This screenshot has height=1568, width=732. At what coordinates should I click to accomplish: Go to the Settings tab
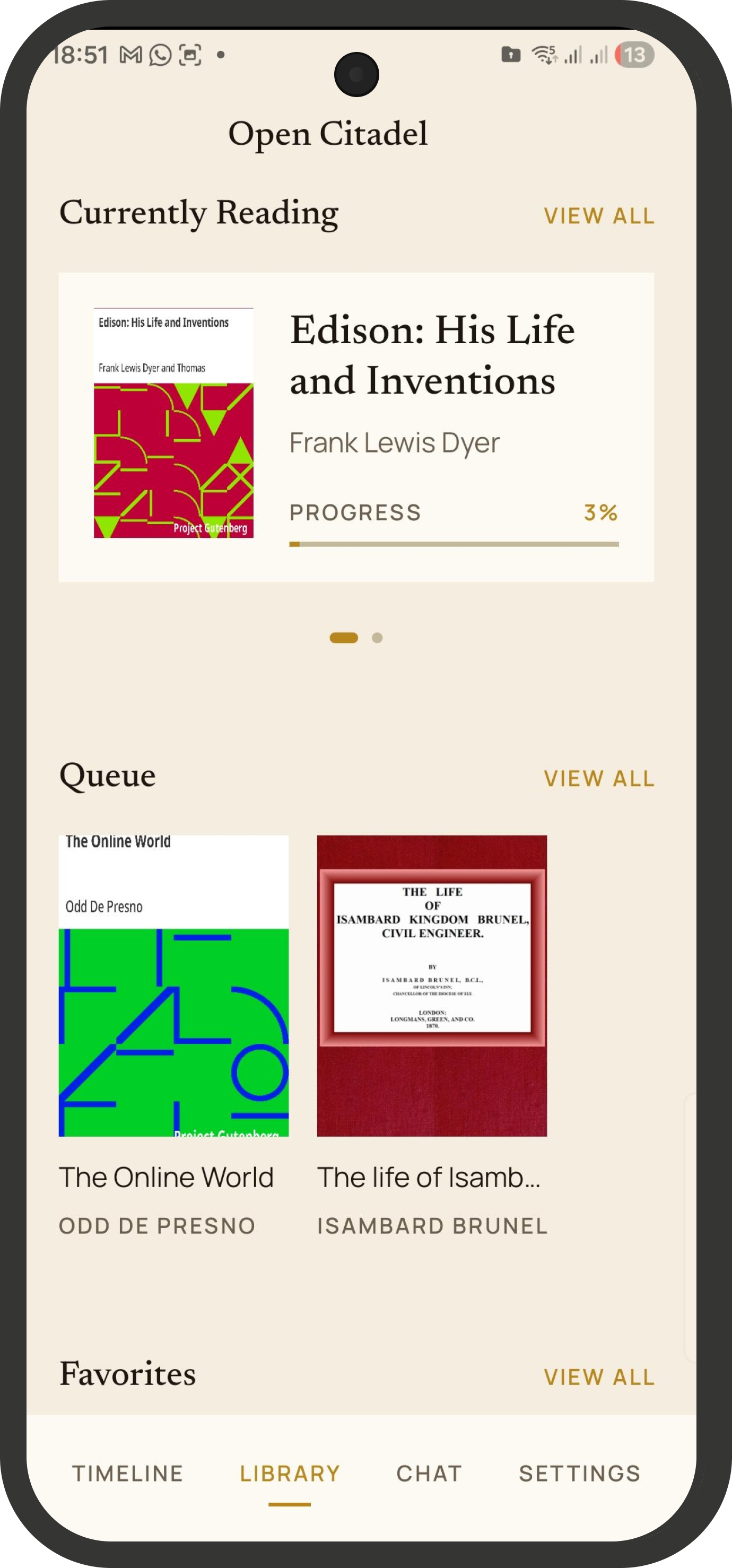coord(579,1473)
